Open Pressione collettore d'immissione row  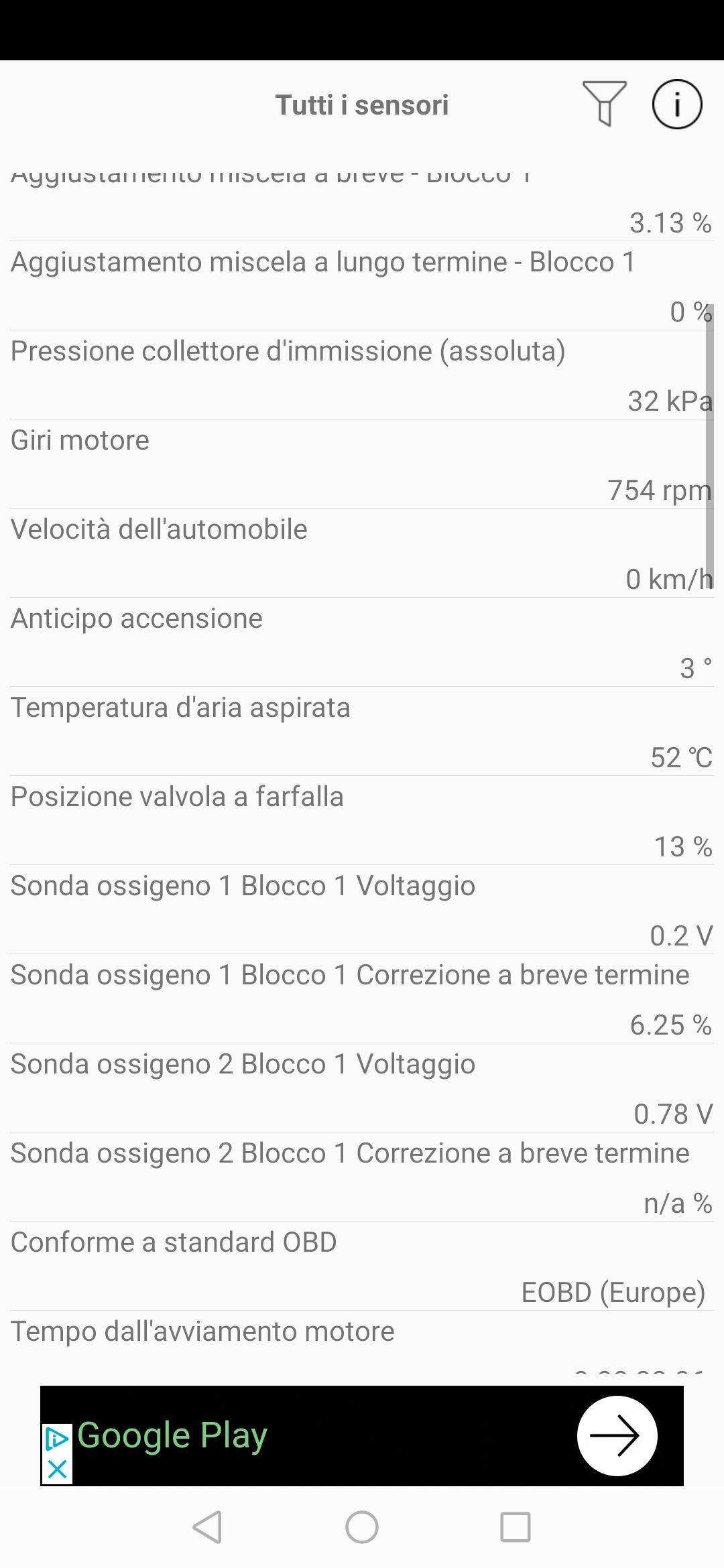pos(362,375)
